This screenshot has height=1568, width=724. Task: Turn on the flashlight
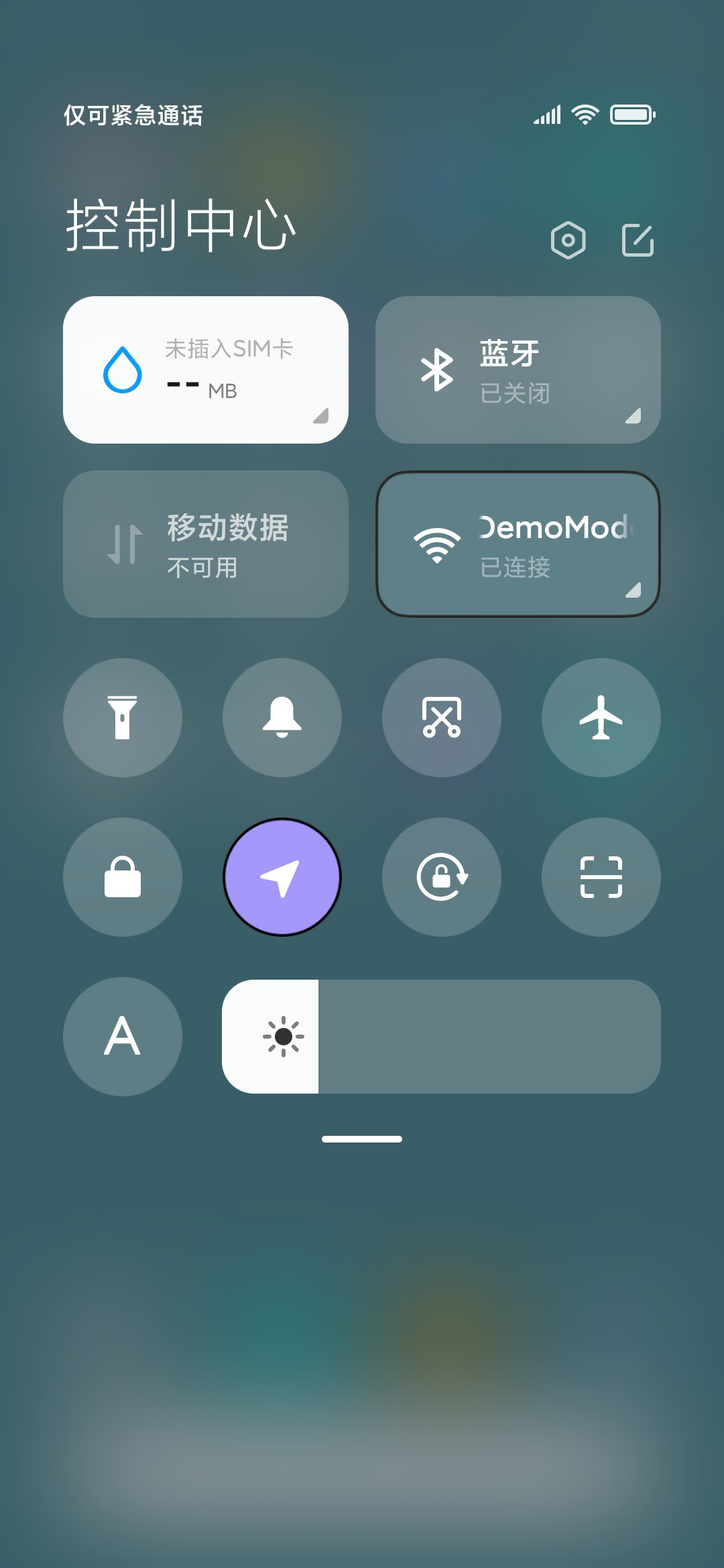[x=123, y=718]
